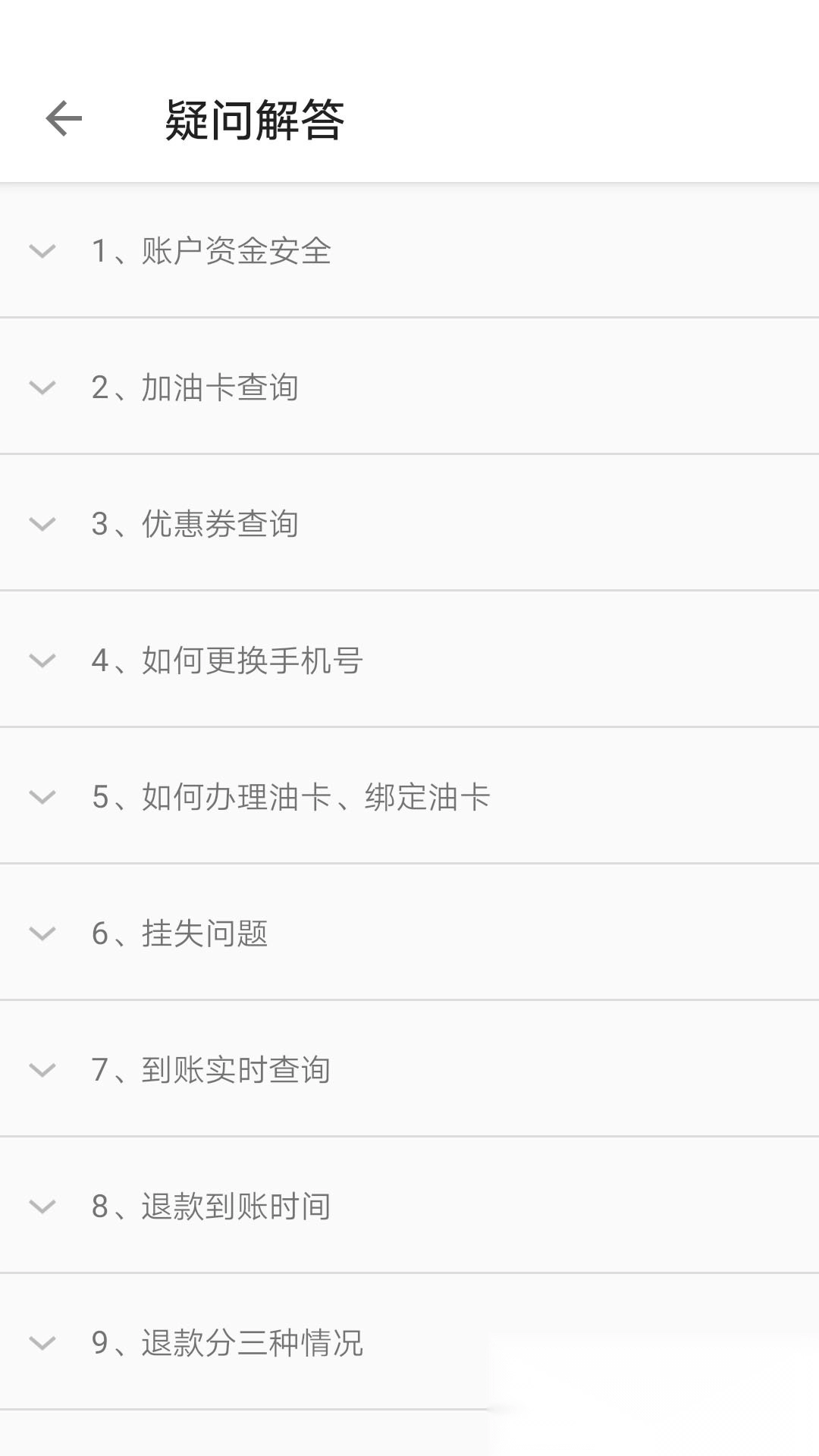Select the 挂失问题 list item
The image size is (819, 1456).
coord(180,934)
